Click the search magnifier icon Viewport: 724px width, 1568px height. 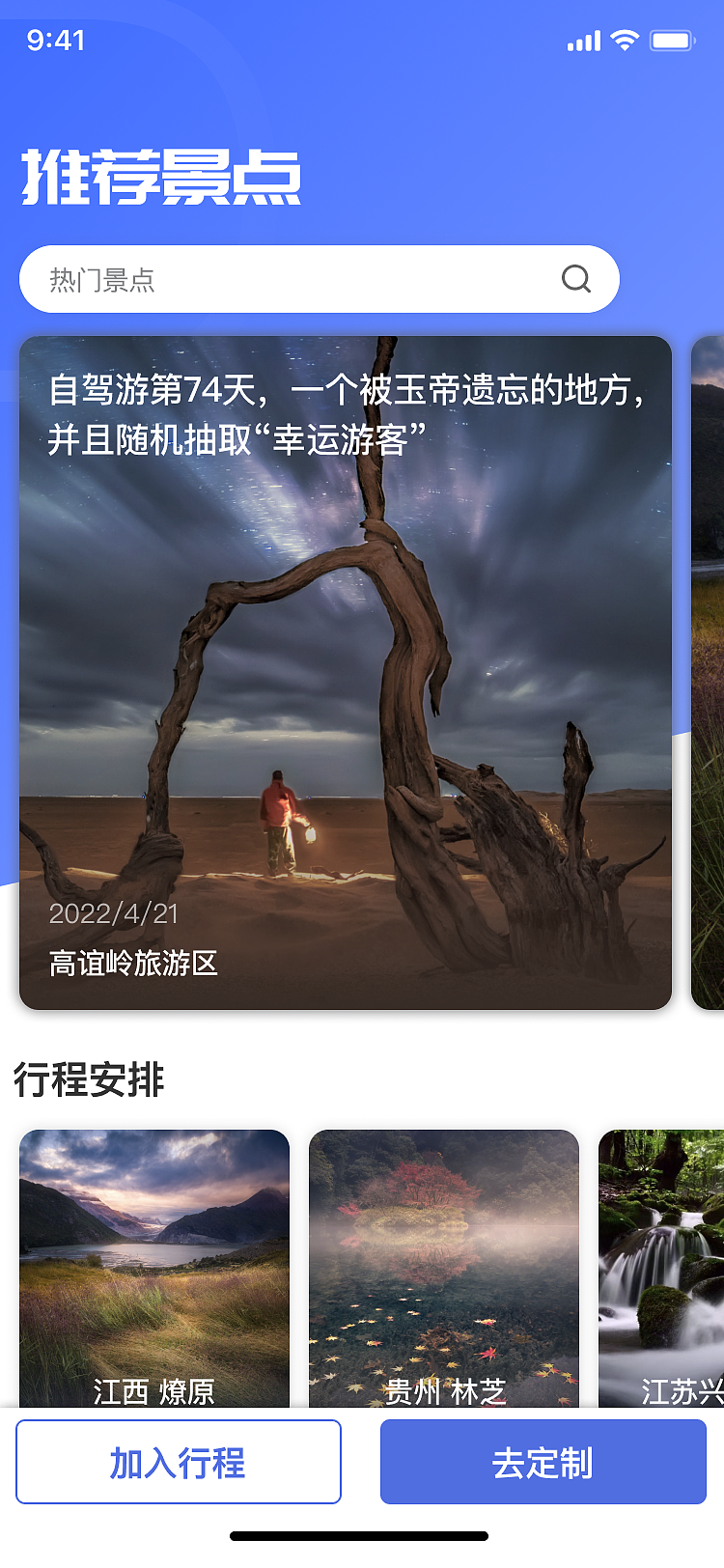click(576, 279)
